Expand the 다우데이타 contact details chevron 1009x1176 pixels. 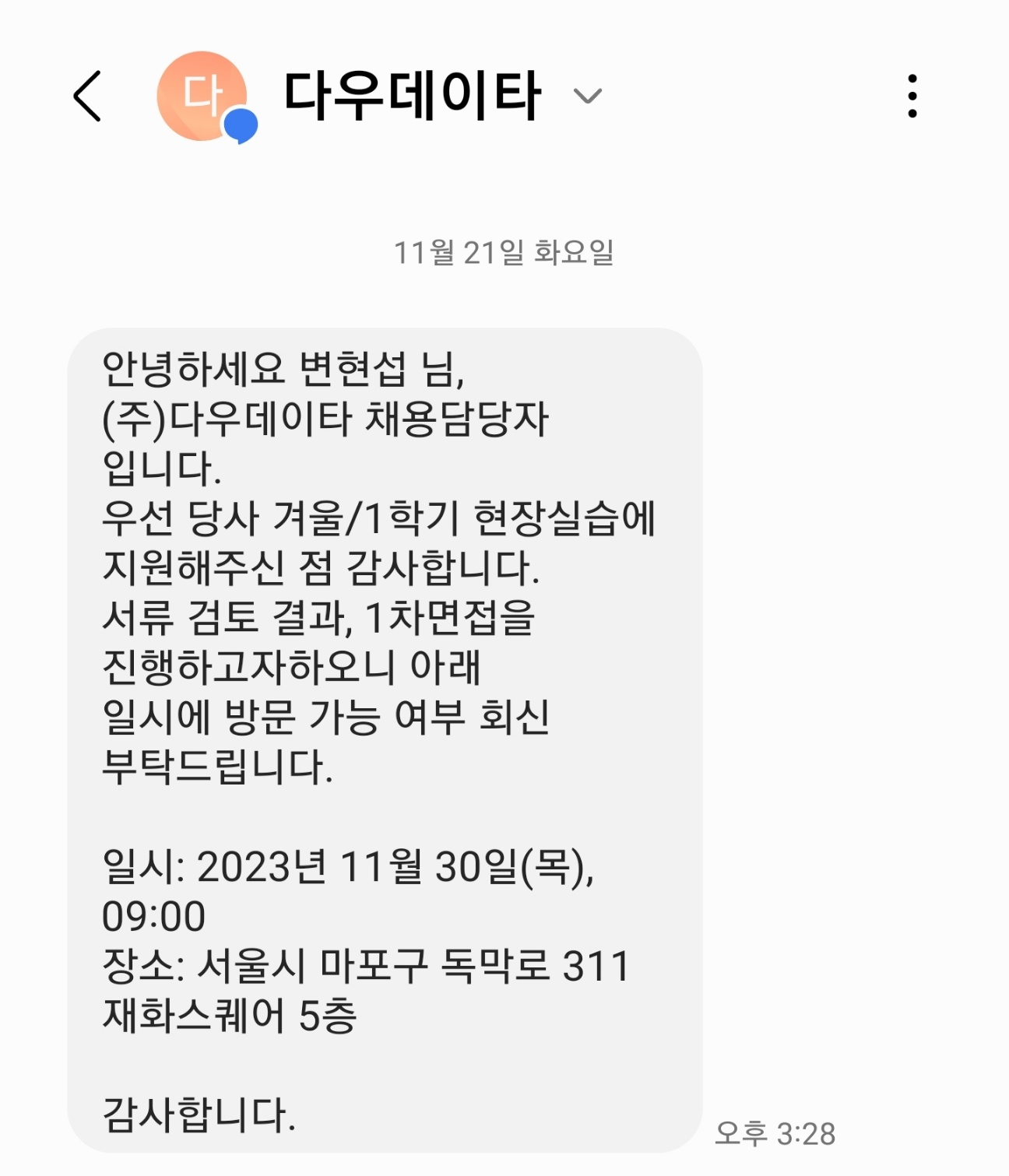coord(587,97)
